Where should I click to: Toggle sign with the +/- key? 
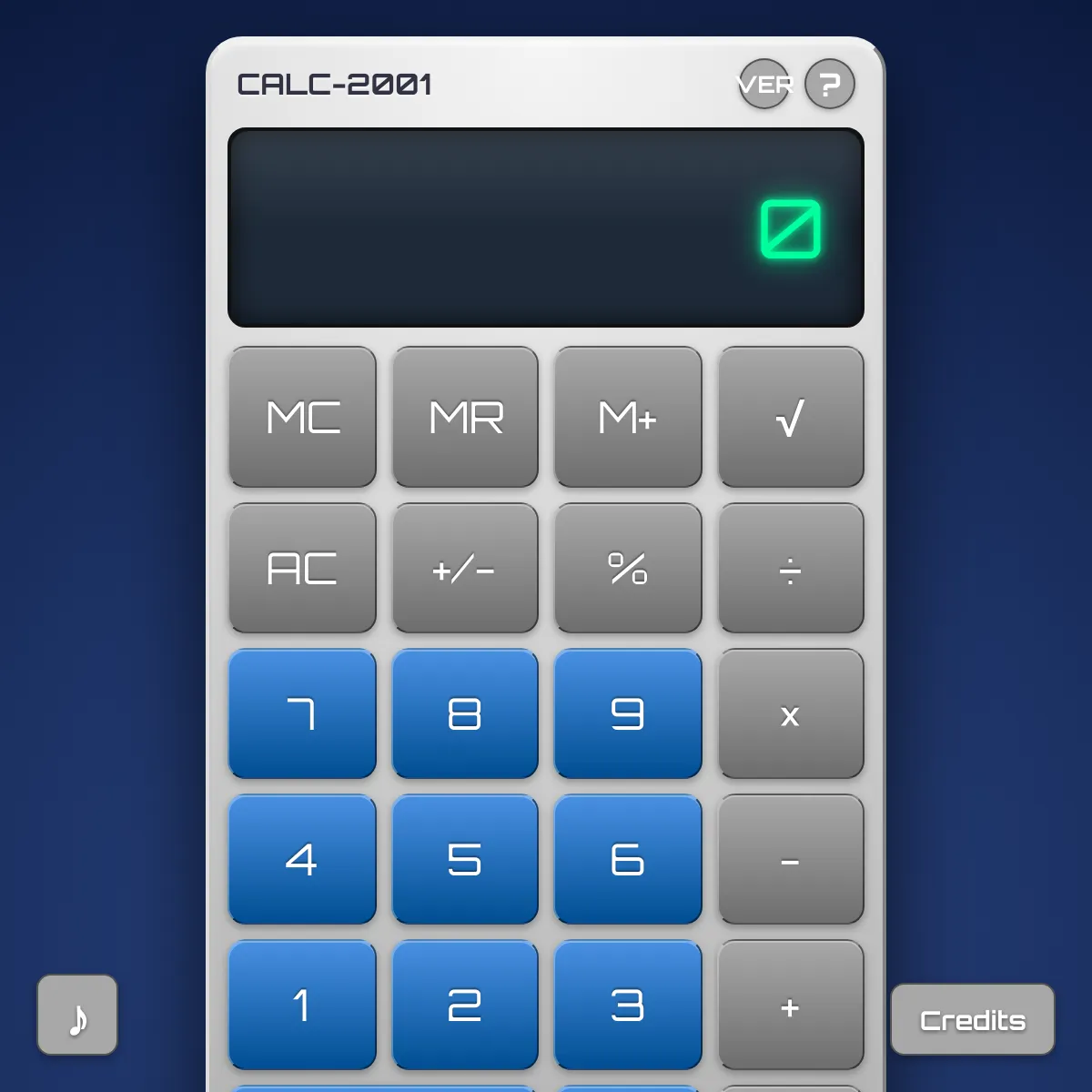(465, 569)
